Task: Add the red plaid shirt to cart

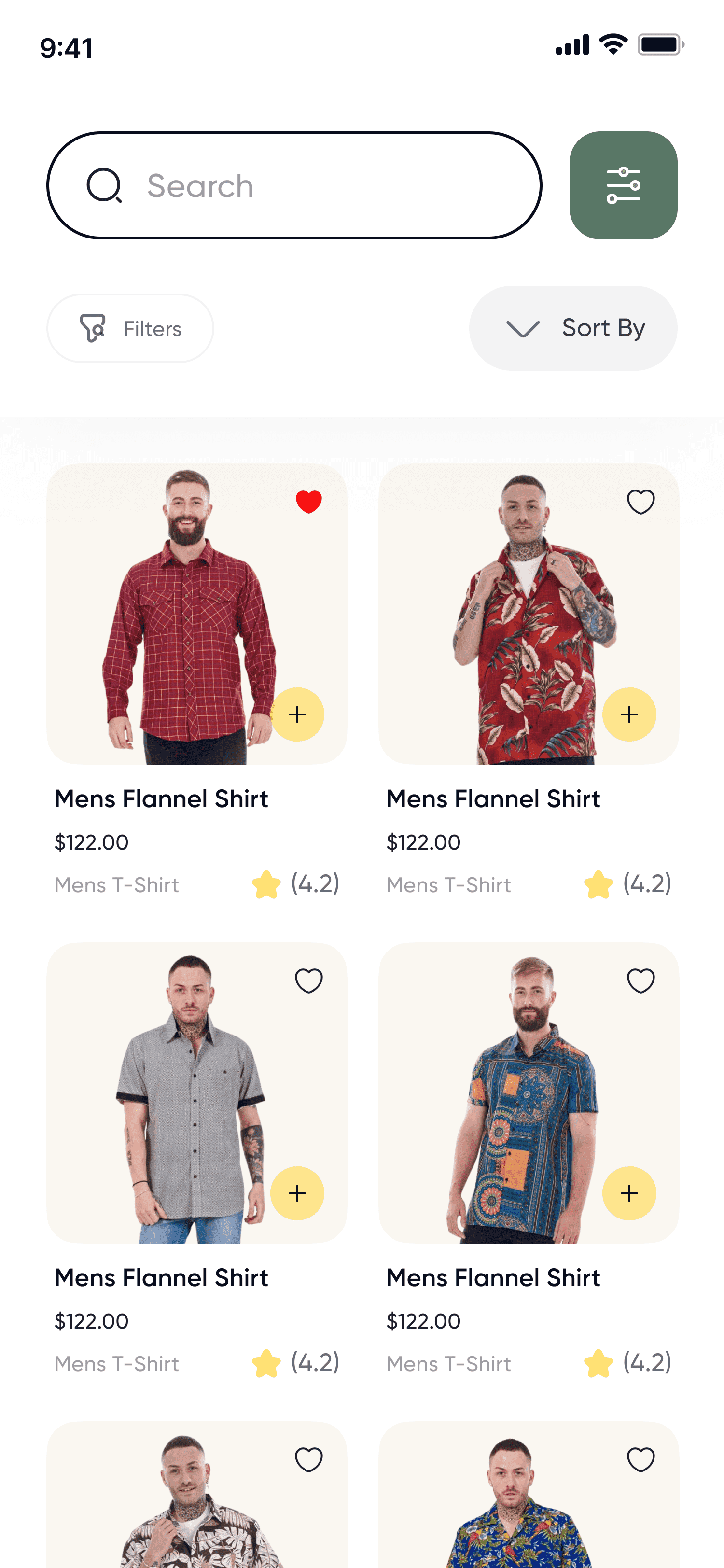Action: [x=297, y=714]
